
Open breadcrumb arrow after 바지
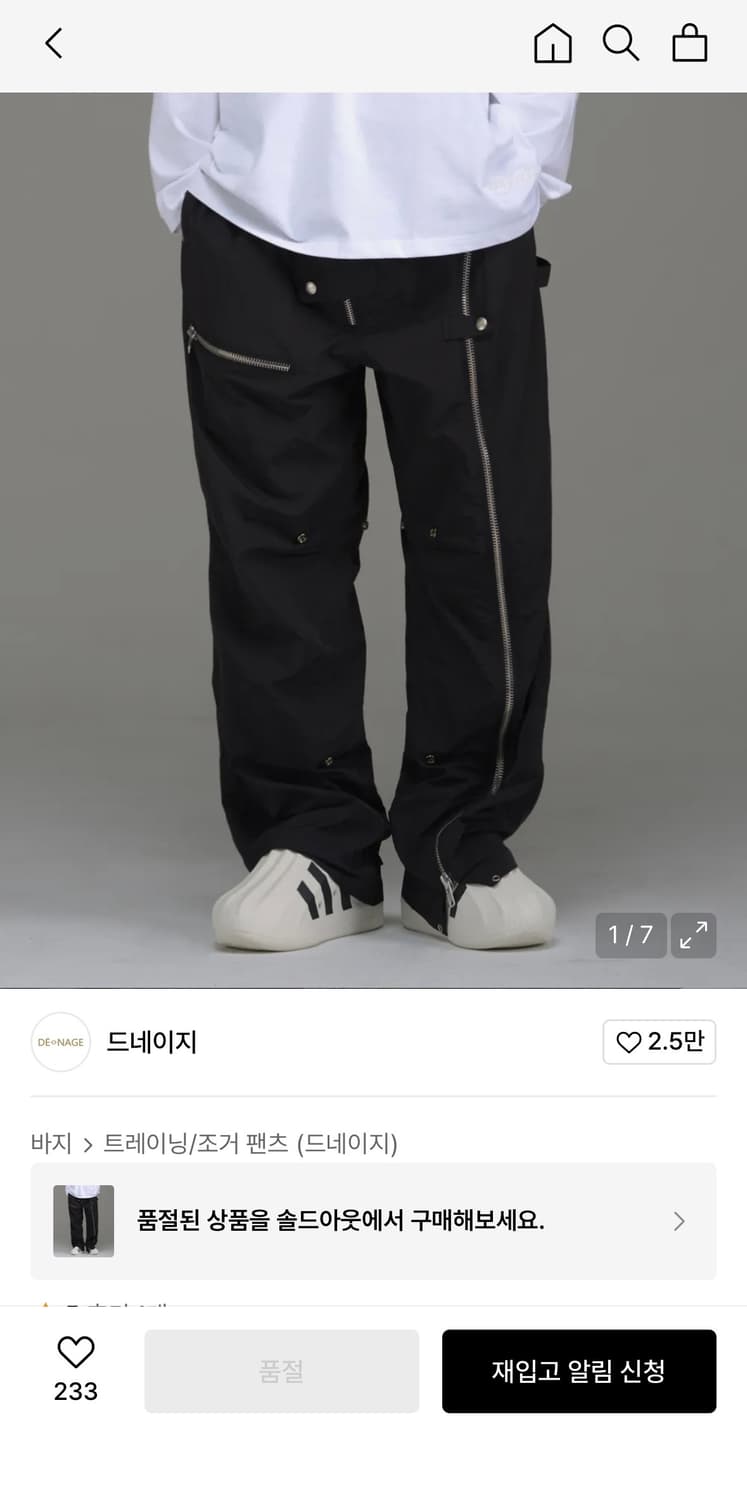pos(88,1143)
